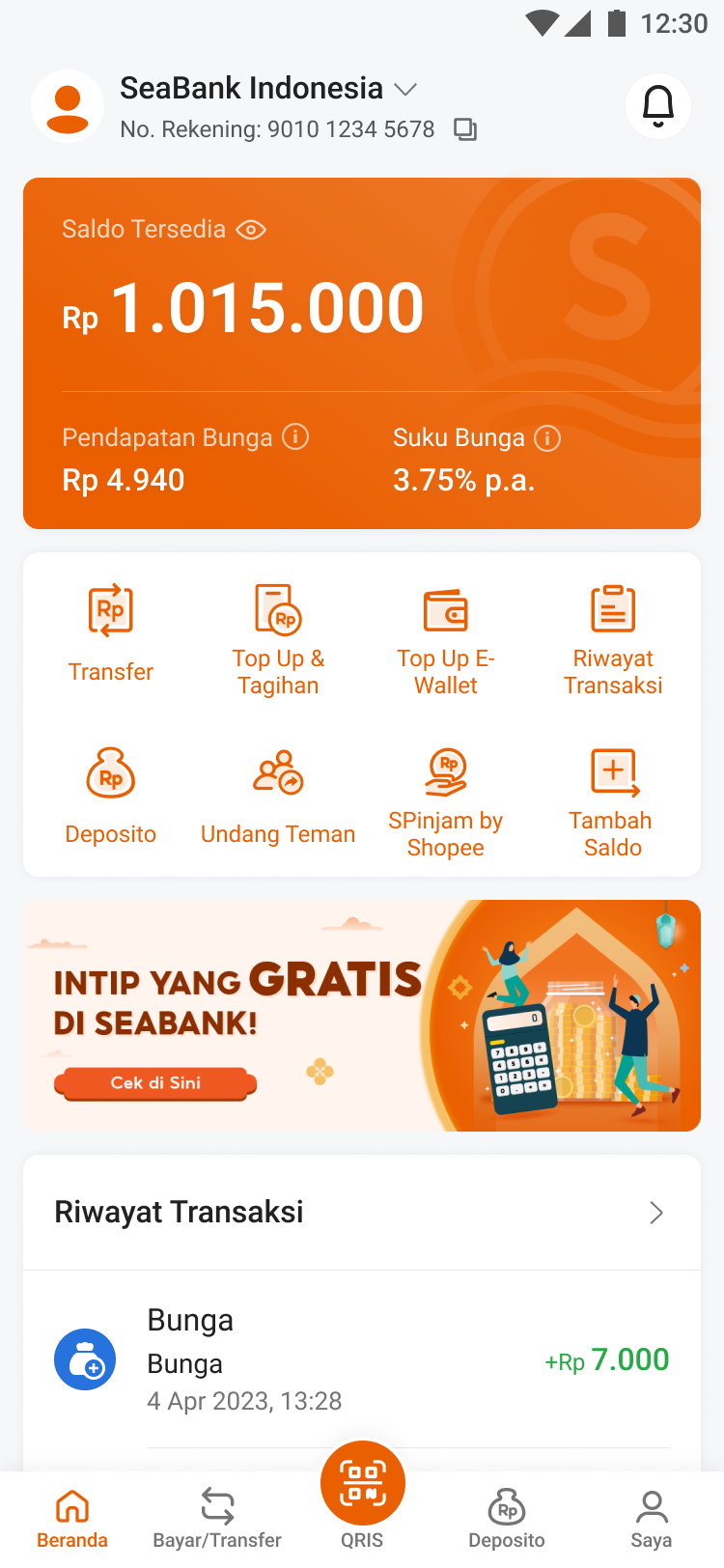724x1568 pixels.
Task: Expand Riwayat Transaksi with the chevron
Action: click(x=656, y=1213)
